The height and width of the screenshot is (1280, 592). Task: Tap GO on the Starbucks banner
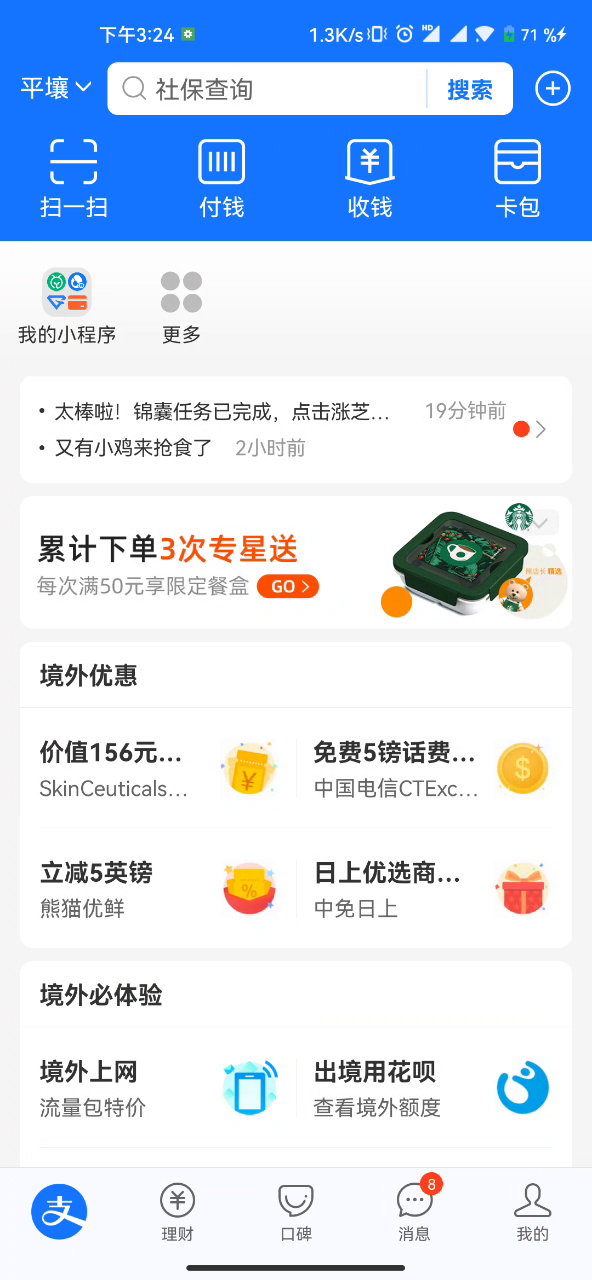coord(288,586)
